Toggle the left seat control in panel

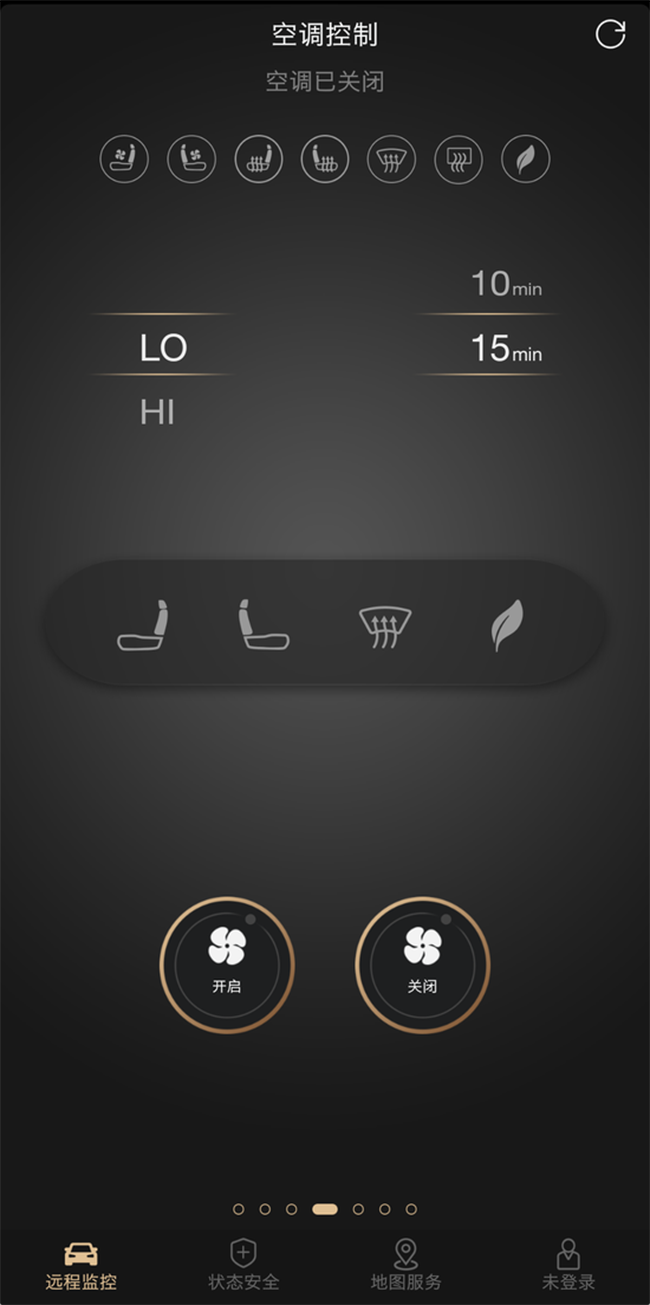[143, 625]
